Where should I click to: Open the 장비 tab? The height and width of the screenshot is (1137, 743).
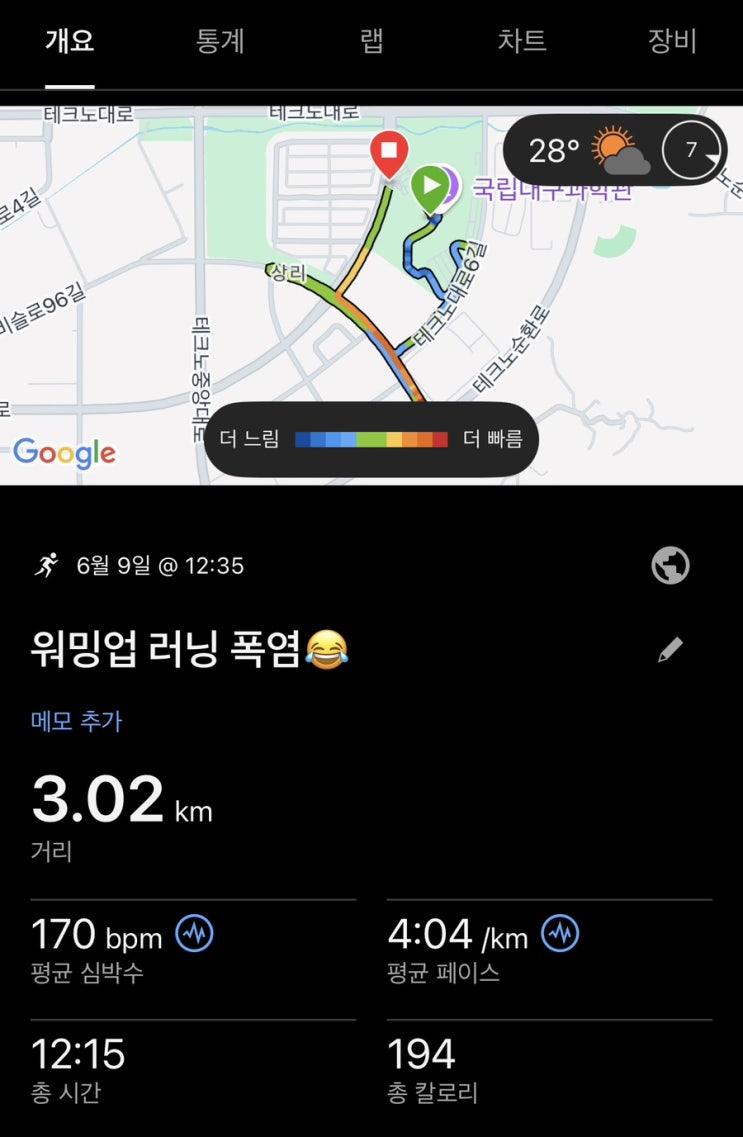672,42
